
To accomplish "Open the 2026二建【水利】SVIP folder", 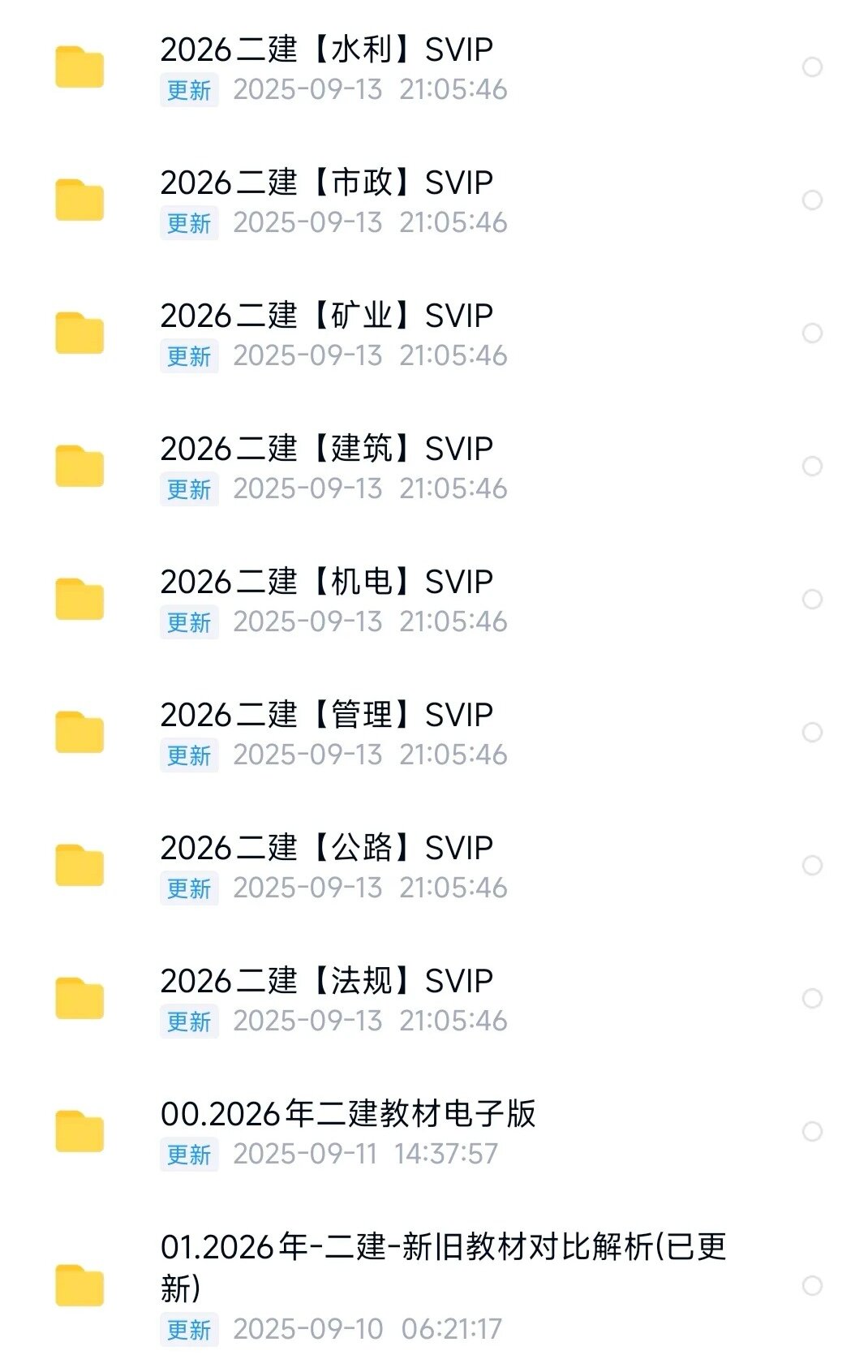I will [x=326, y=50].
